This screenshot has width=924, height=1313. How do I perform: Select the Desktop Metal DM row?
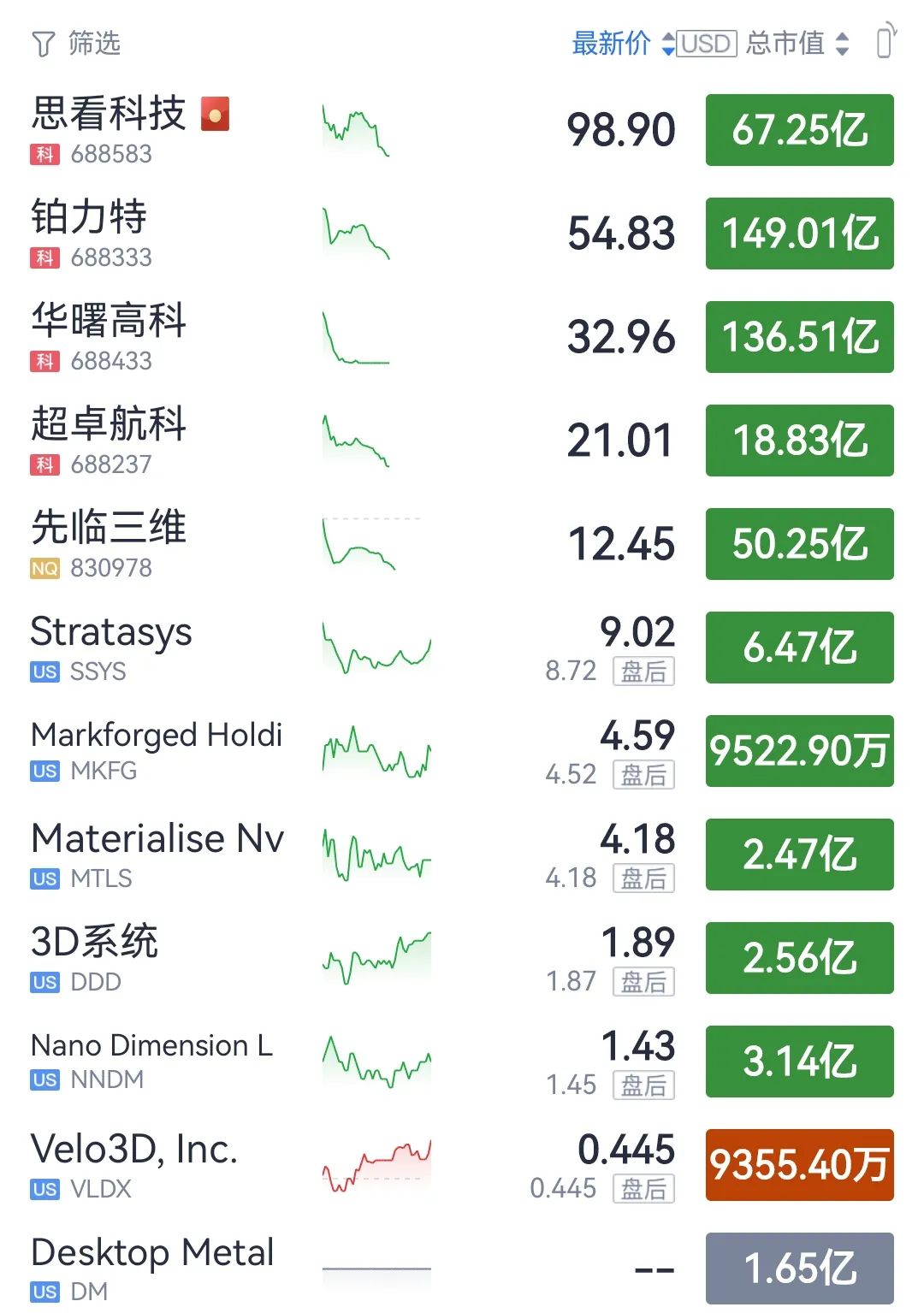pos(462,1267)
